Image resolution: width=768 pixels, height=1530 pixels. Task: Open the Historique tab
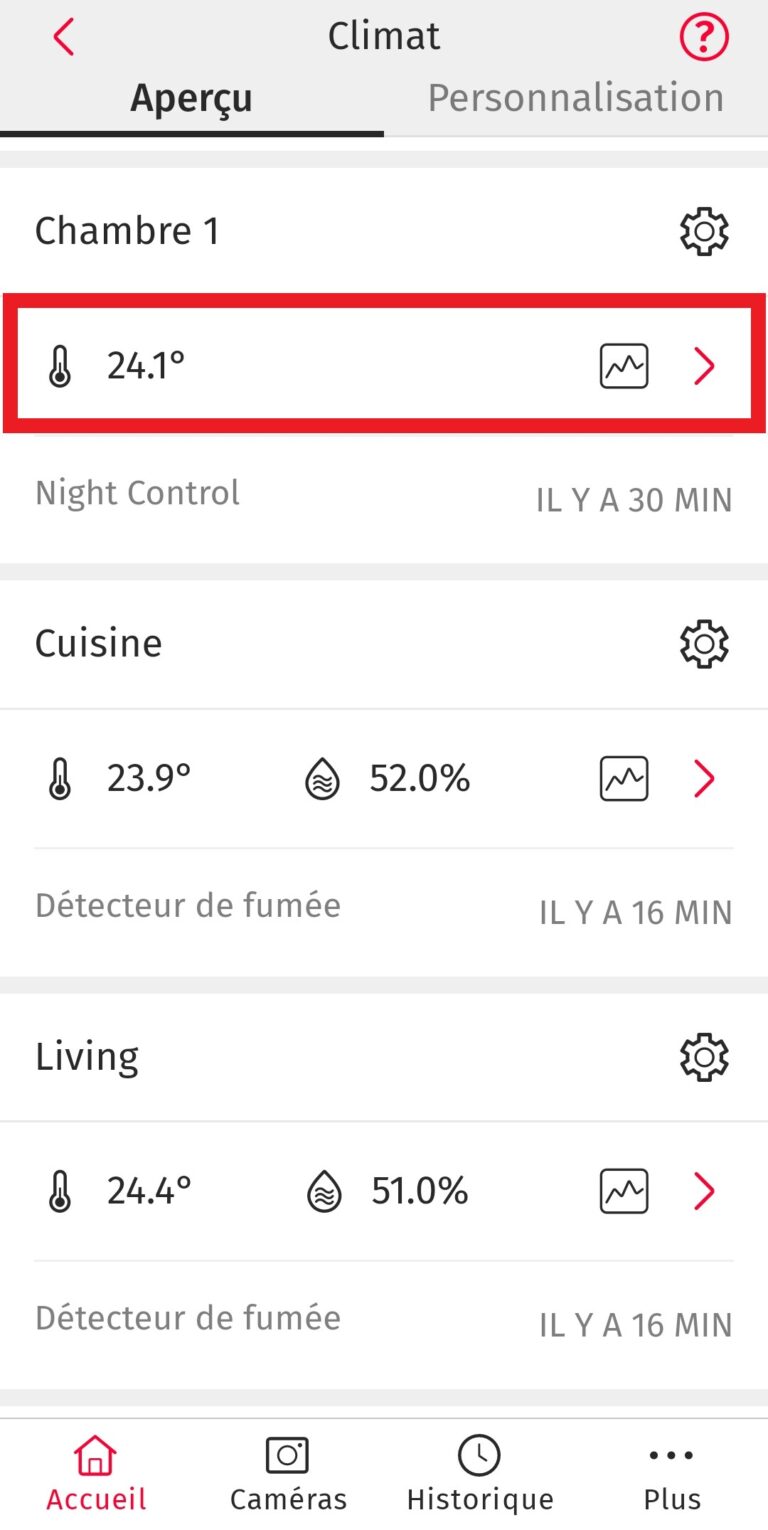480,1474
